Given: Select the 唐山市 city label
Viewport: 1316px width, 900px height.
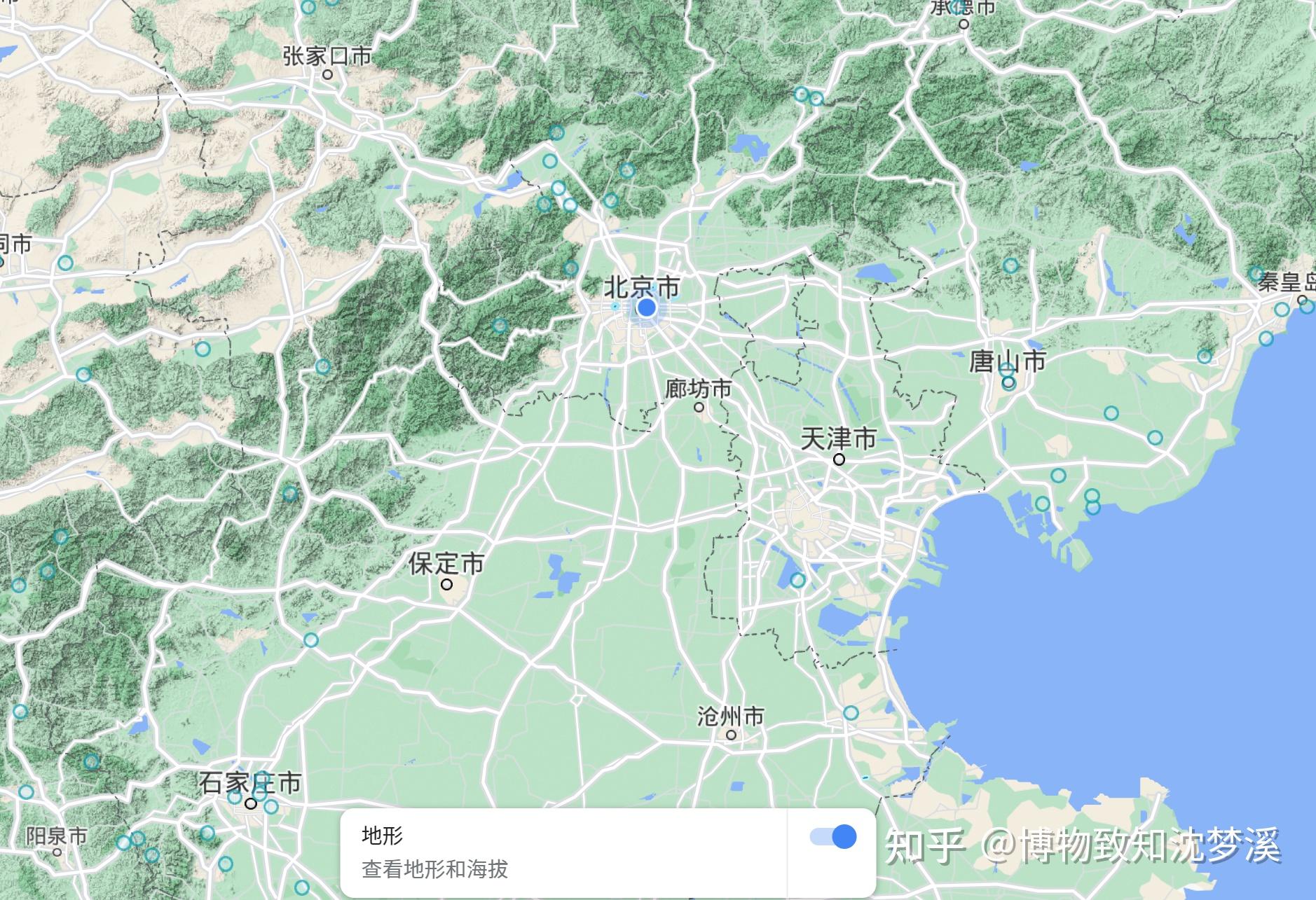Looking at the screenshot, I should [x=1007, y=361].
